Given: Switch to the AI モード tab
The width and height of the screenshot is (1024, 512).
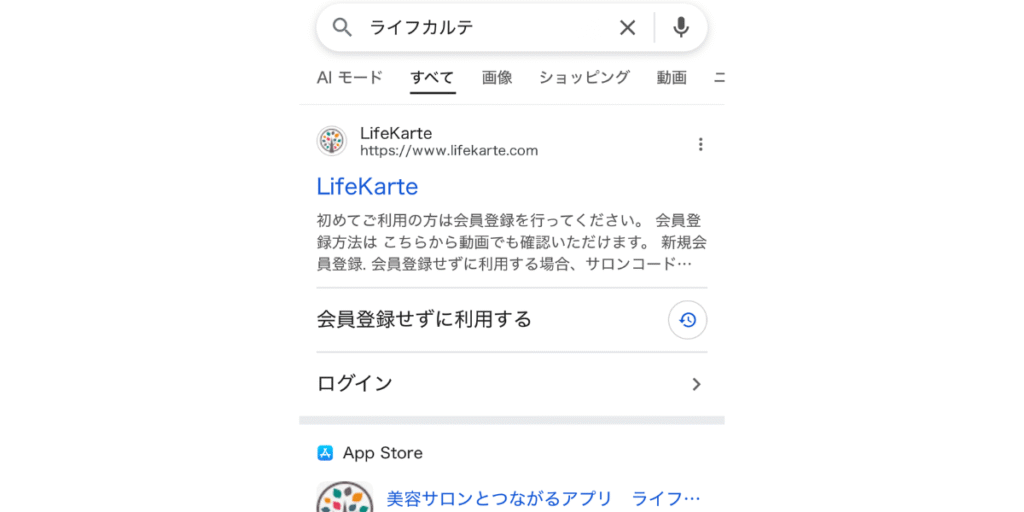Looking at the screenshot, I should [x=350, y=77].
